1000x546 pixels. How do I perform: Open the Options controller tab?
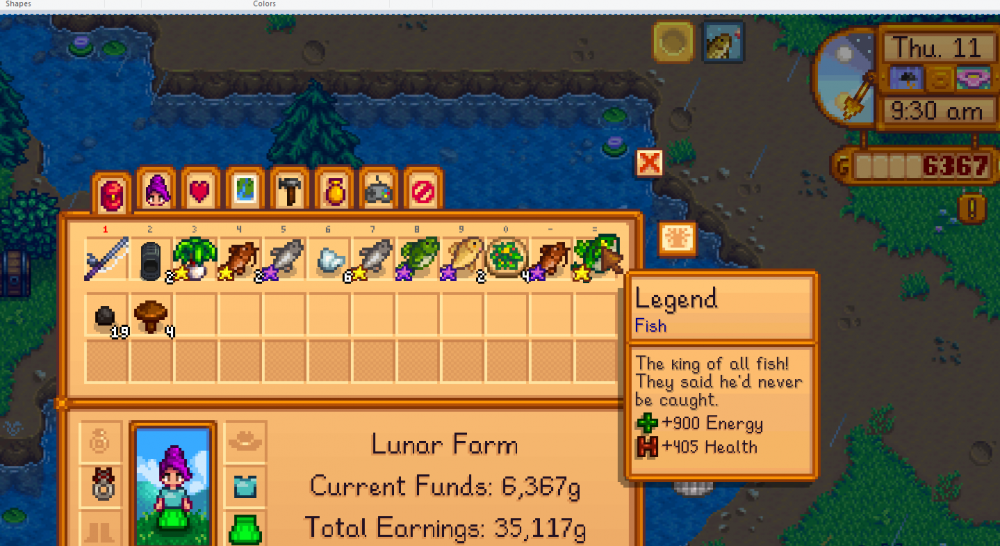[378, 192]
